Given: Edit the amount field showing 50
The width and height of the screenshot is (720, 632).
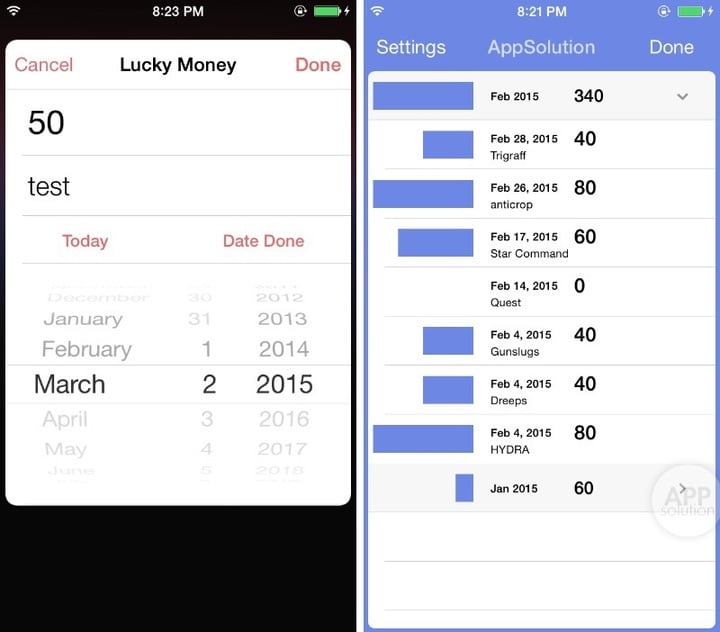Looking at the screenshot, I should (180, 123).
